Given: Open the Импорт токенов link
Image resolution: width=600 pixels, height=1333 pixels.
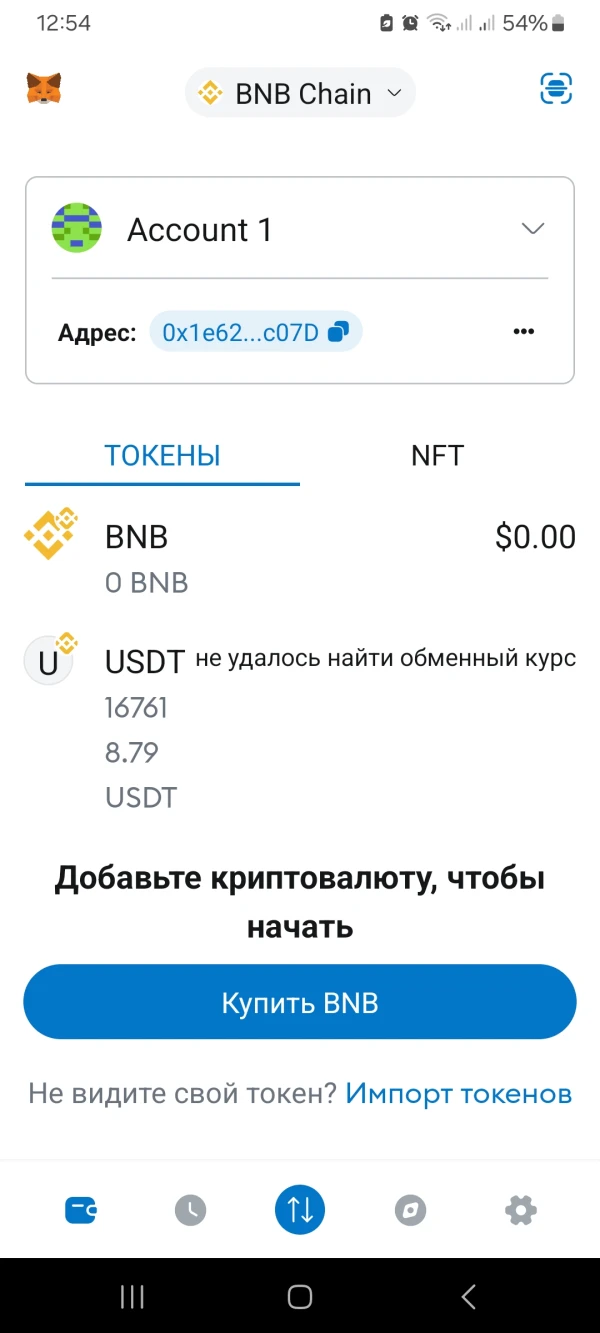Looking at the screenshot, I should pos(458,1094).
